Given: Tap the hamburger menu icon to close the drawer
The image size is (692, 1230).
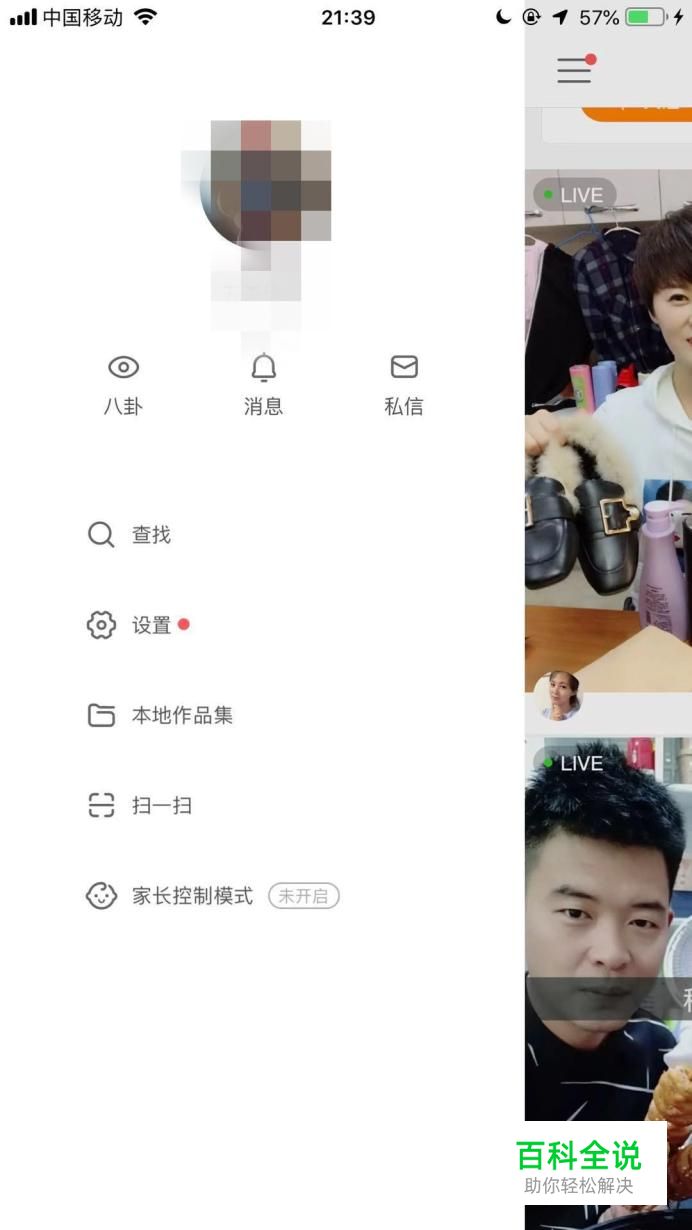Looking at the screenshot, I should coord(574,70).
